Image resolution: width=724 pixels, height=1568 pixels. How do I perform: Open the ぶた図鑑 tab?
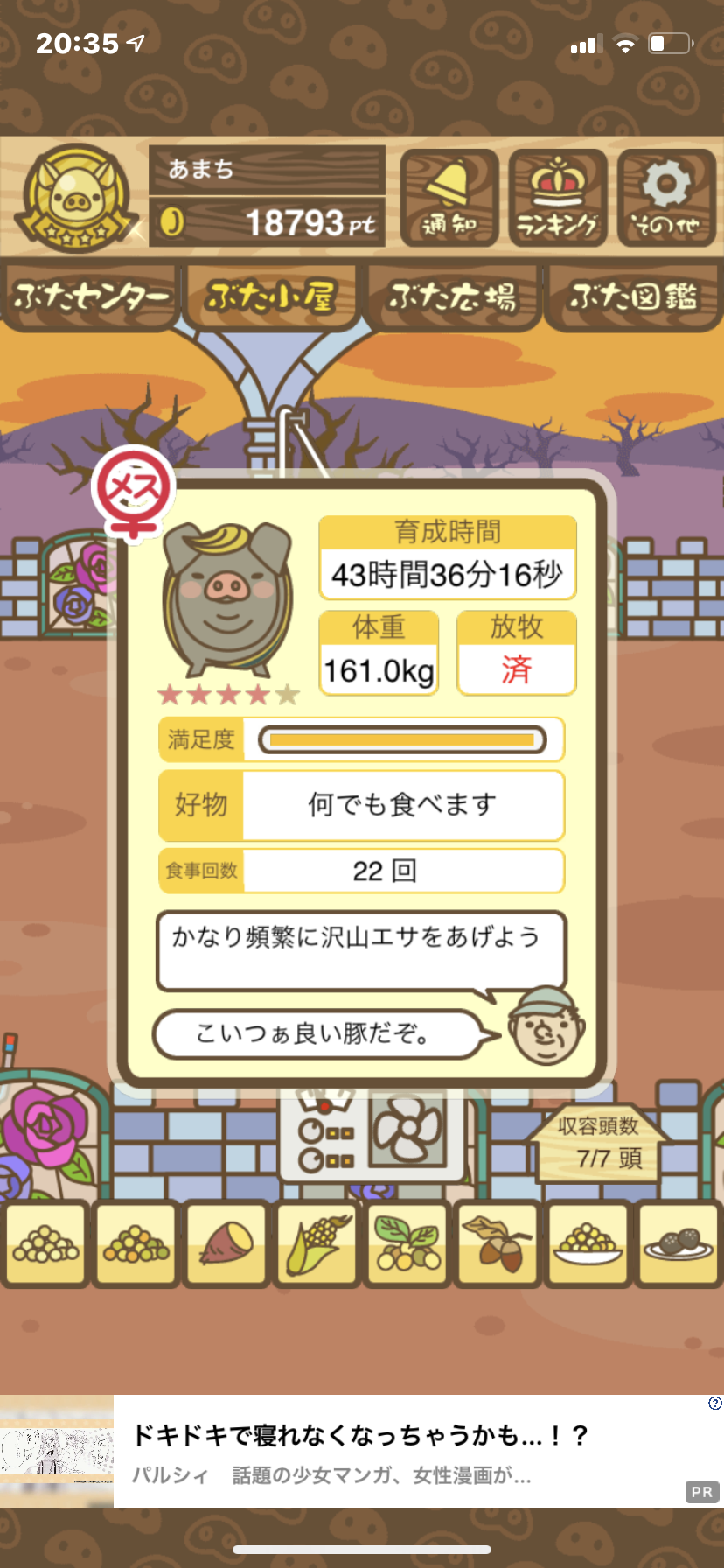tap(634, 297)
